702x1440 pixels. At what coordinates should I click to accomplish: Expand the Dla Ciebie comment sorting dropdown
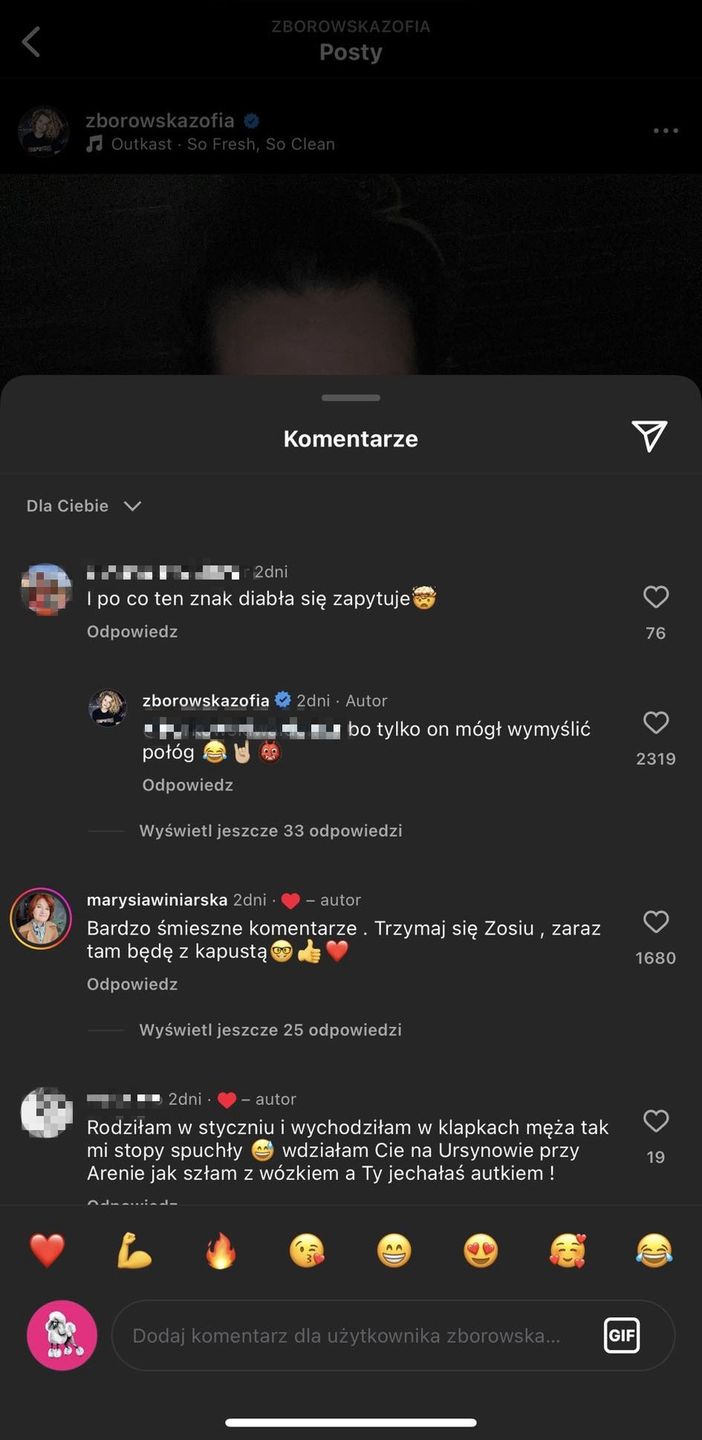click(84, 506)
